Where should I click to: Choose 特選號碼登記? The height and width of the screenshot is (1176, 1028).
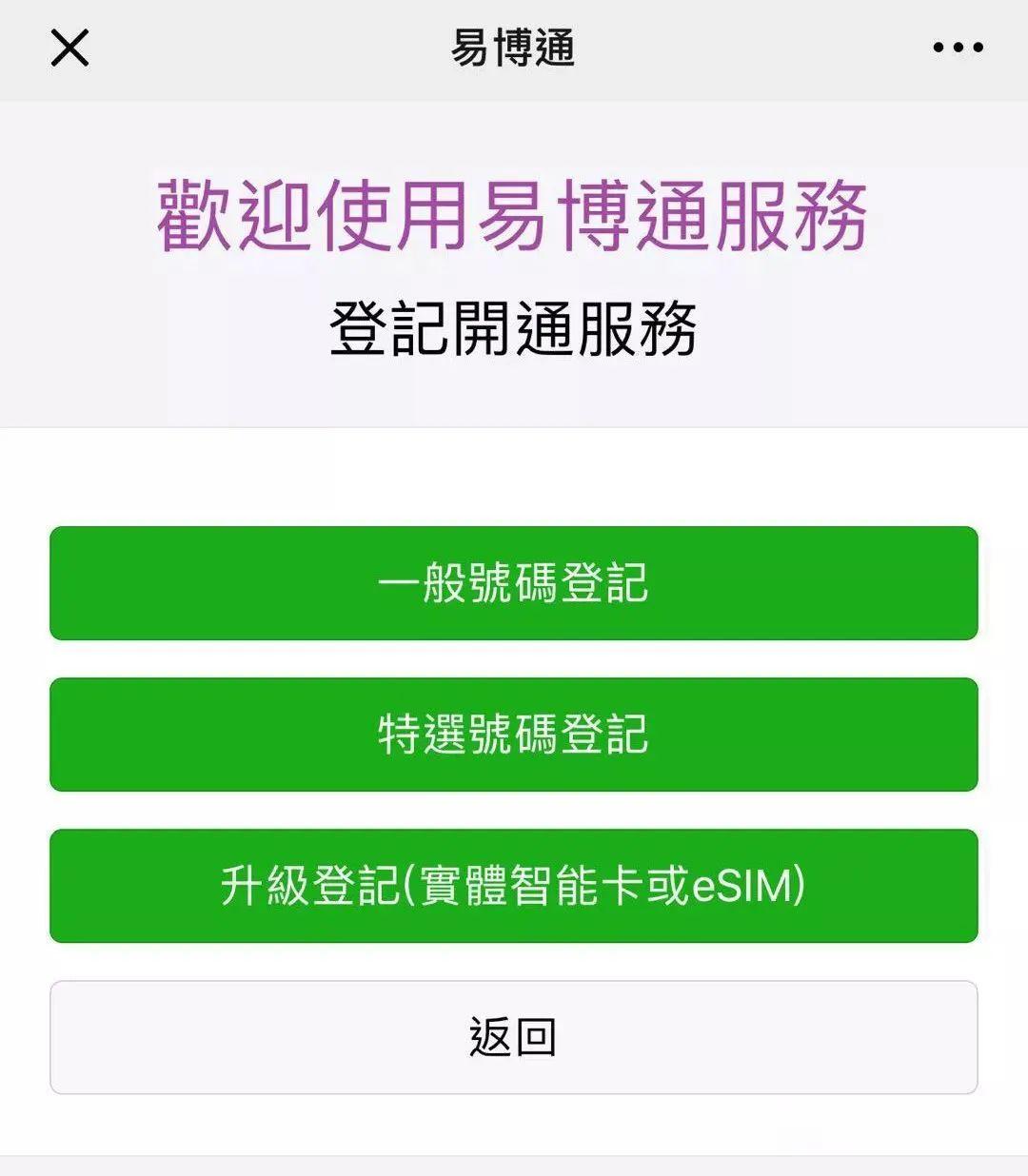[513, 735]
